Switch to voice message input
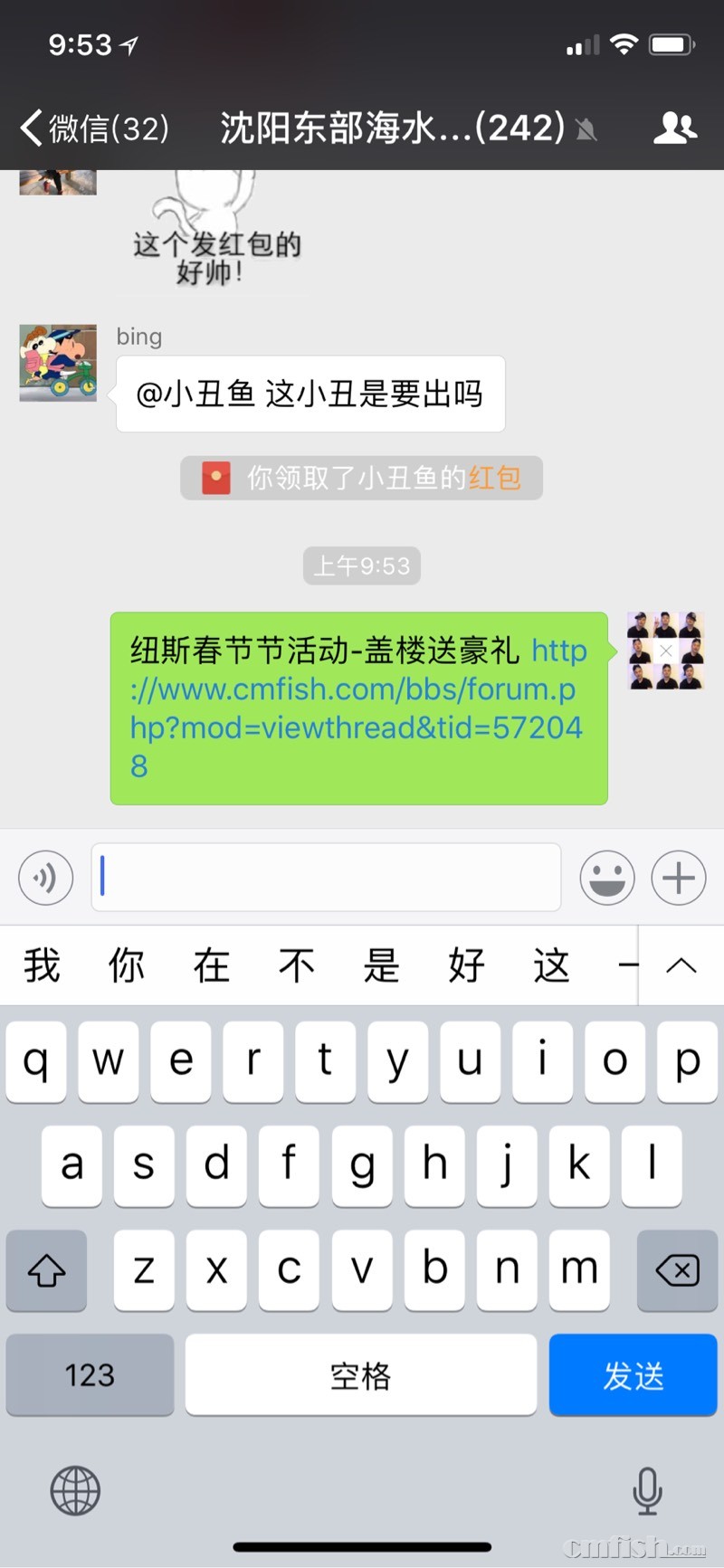This screenshot has width=724, height=1568. [45, 877]
